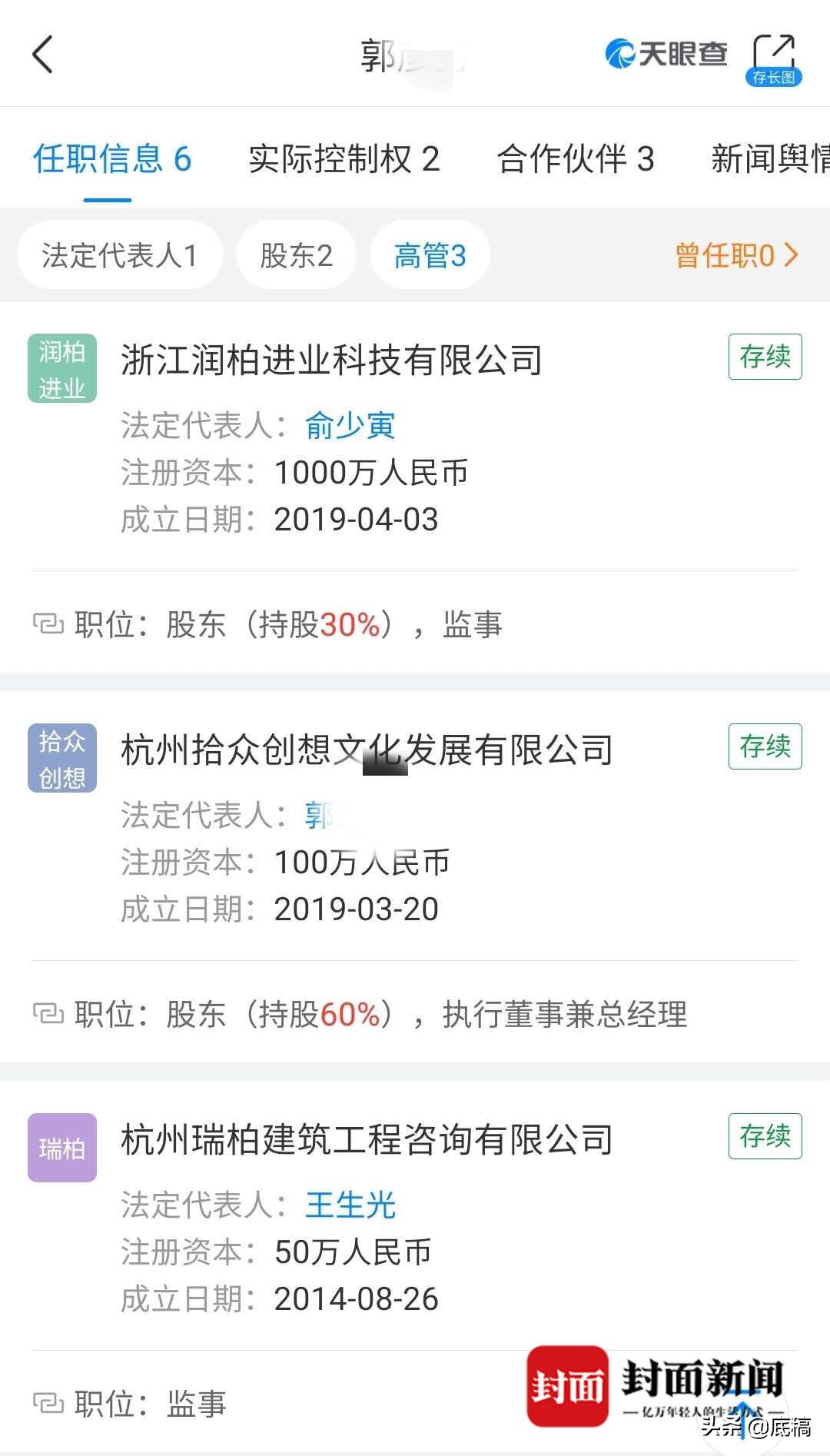Click the link icon beside 股东（持股30%）职位 row

48,624
